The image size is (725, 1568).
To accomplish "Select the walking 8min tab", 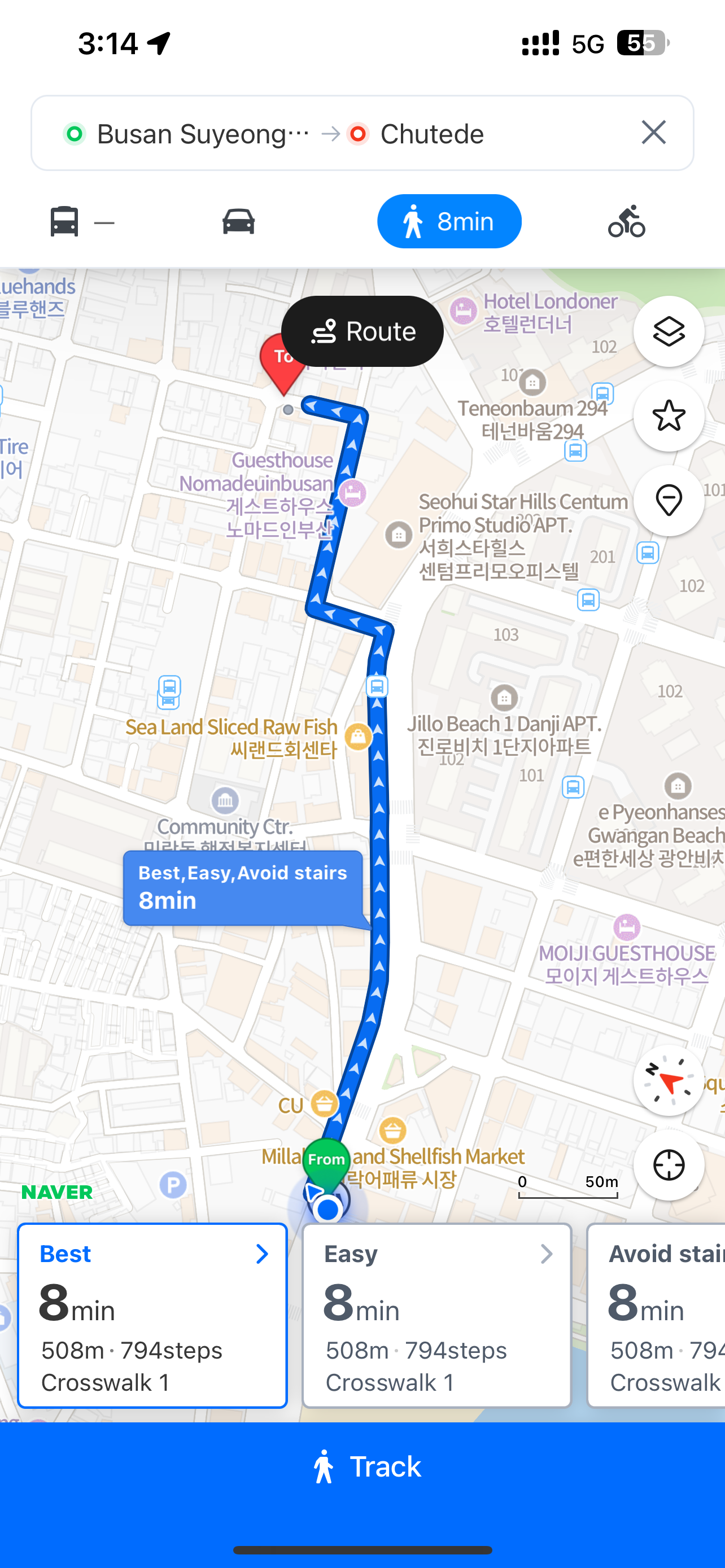I will point(449,222).
